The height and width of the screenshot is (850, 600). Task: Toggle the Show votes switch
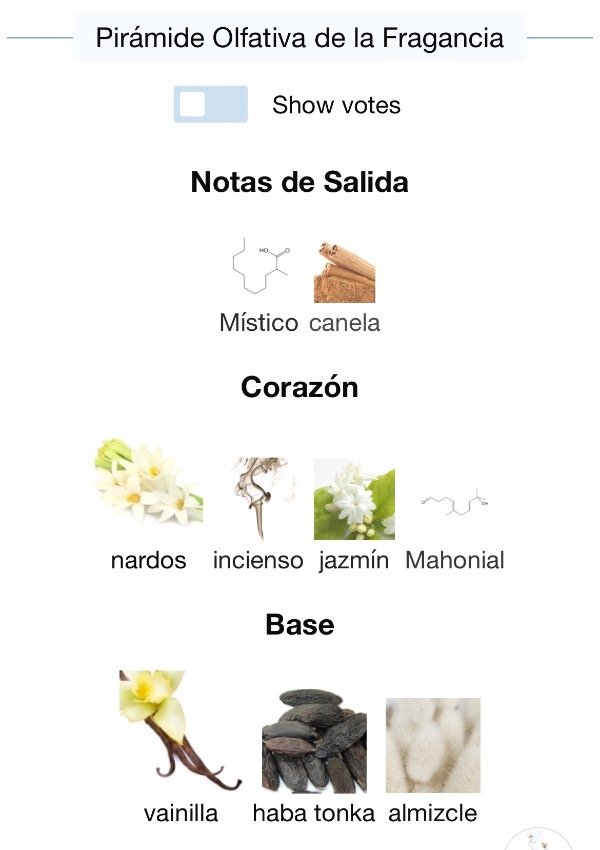(x=210, y=104)
